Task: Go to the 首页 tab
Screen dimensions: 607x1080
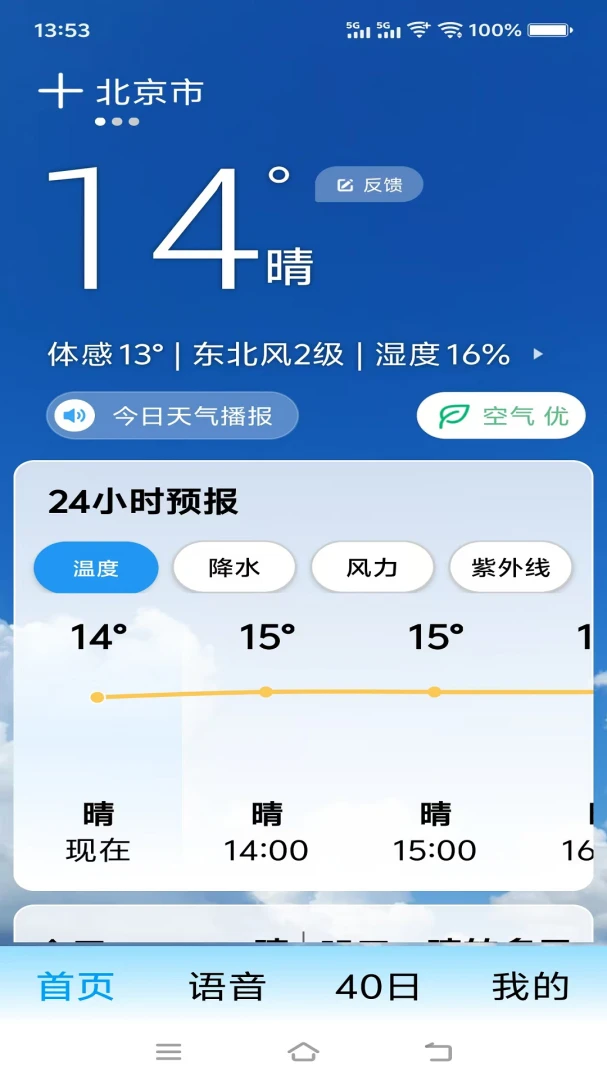Action: [76, 986]
